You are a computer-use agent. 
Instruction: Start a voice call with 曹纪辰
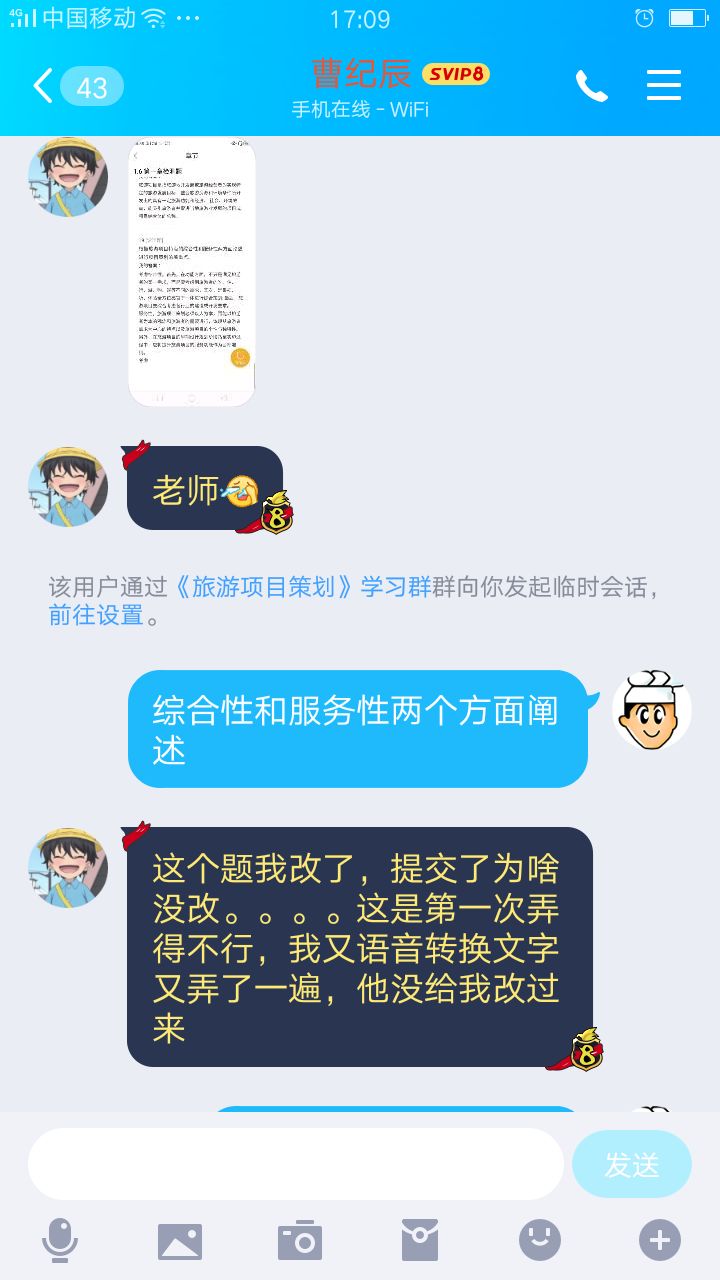[591, 87]
